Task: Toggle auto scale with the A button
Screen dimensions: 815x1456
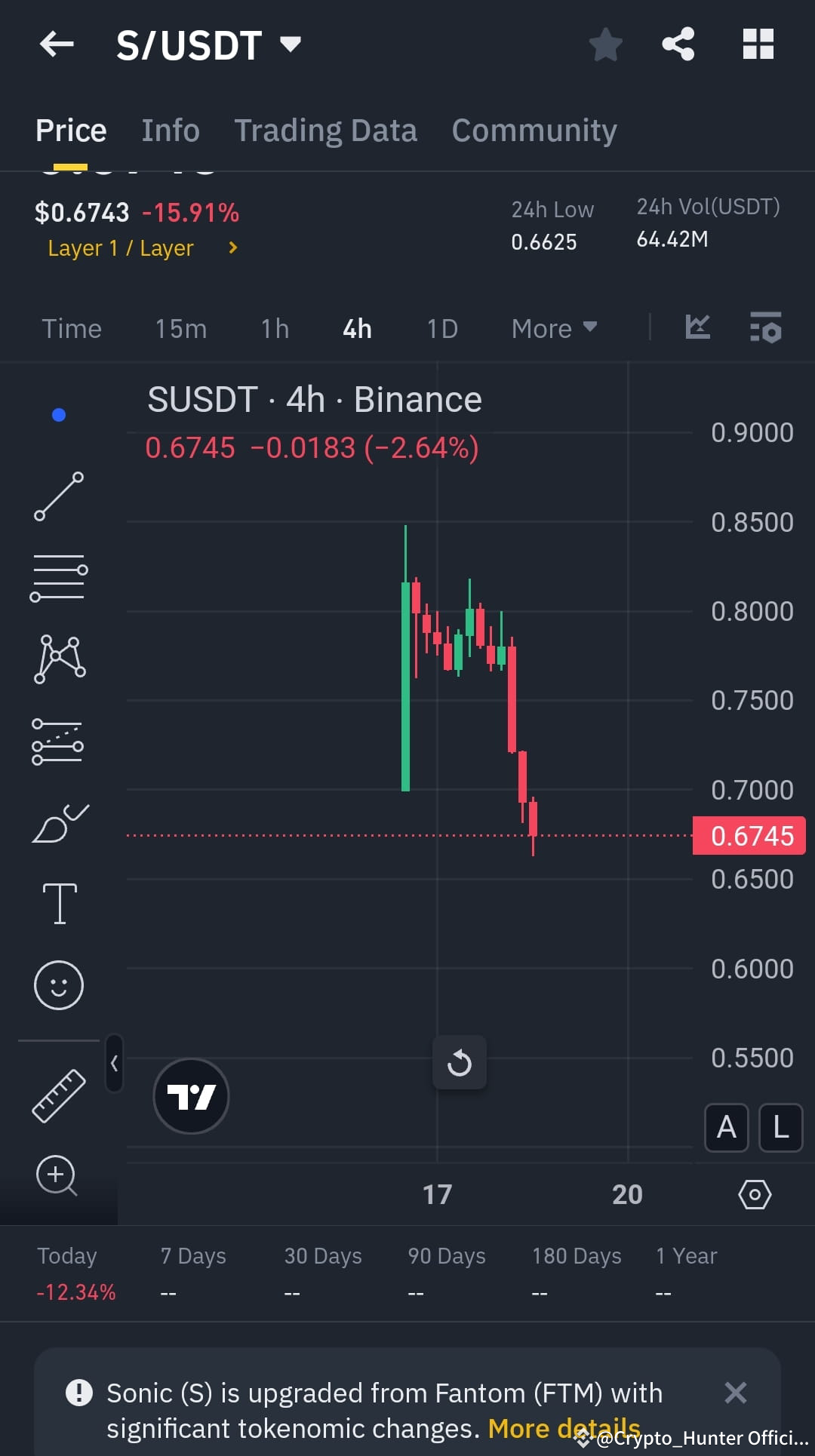Action: (726, 1128)
